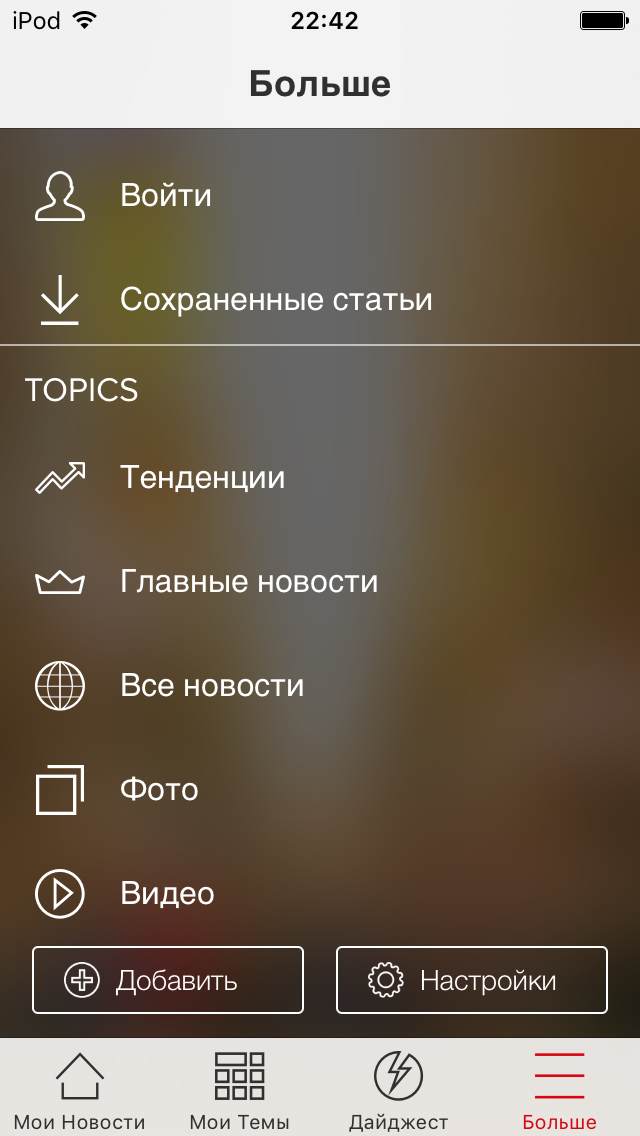Image resolution: width=640 pixels, height=1136 pixels.
Task: Select the Больше tab
Action: pos(560,1089)
